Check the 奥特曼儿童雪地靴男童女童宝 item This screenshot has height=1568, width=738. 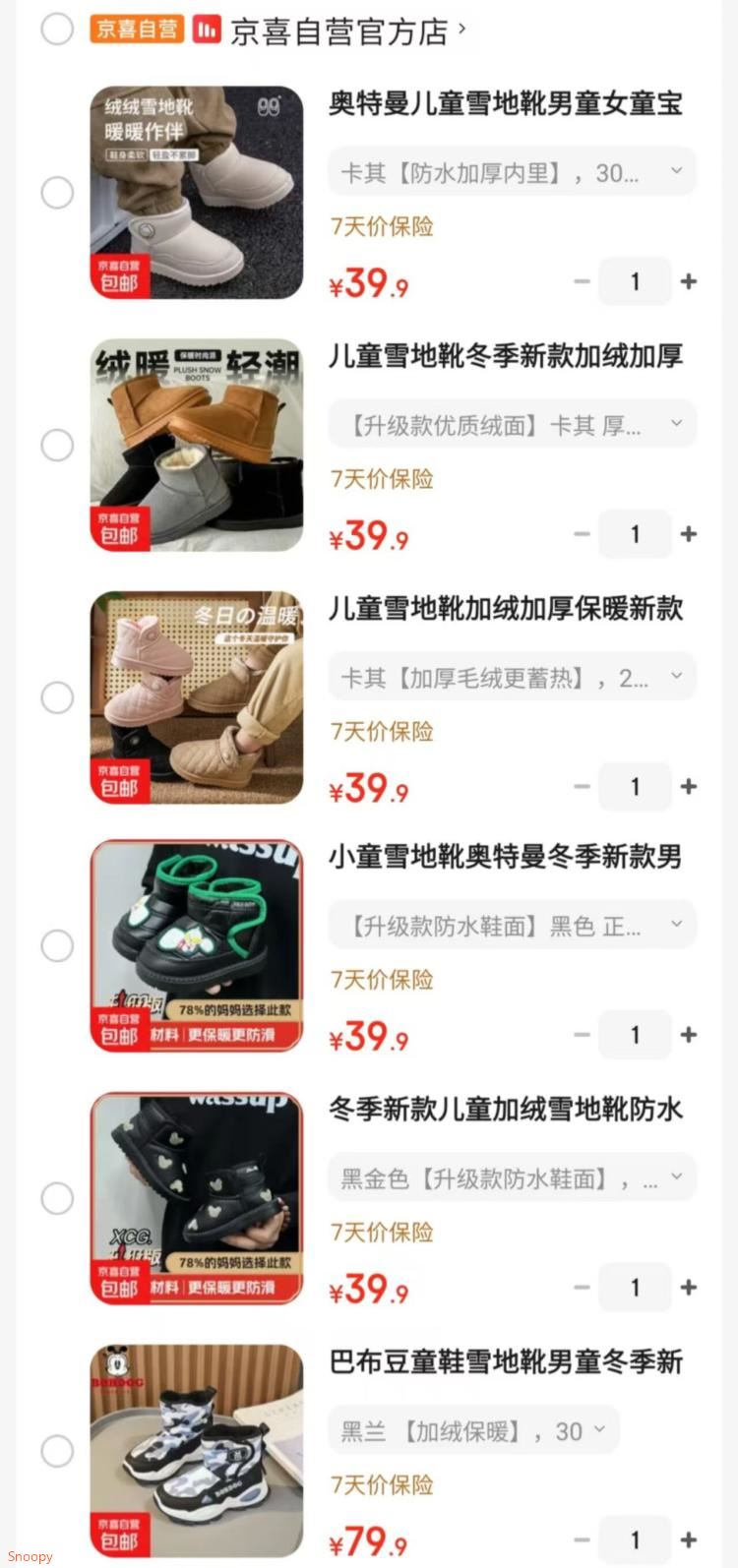point(57,193)
